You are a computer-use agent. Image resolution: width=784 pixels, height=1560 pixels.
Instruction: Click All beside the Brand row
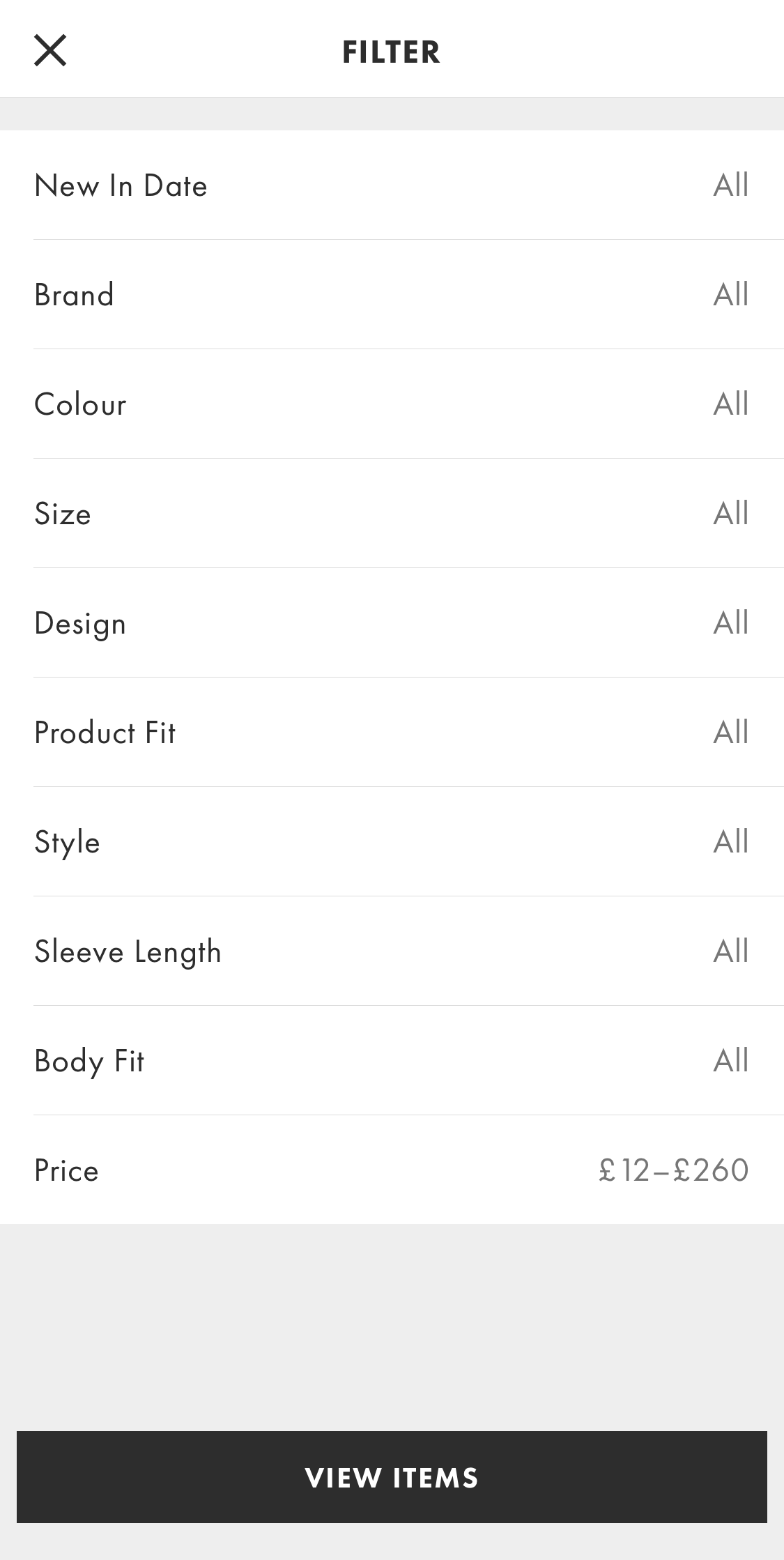730,295
